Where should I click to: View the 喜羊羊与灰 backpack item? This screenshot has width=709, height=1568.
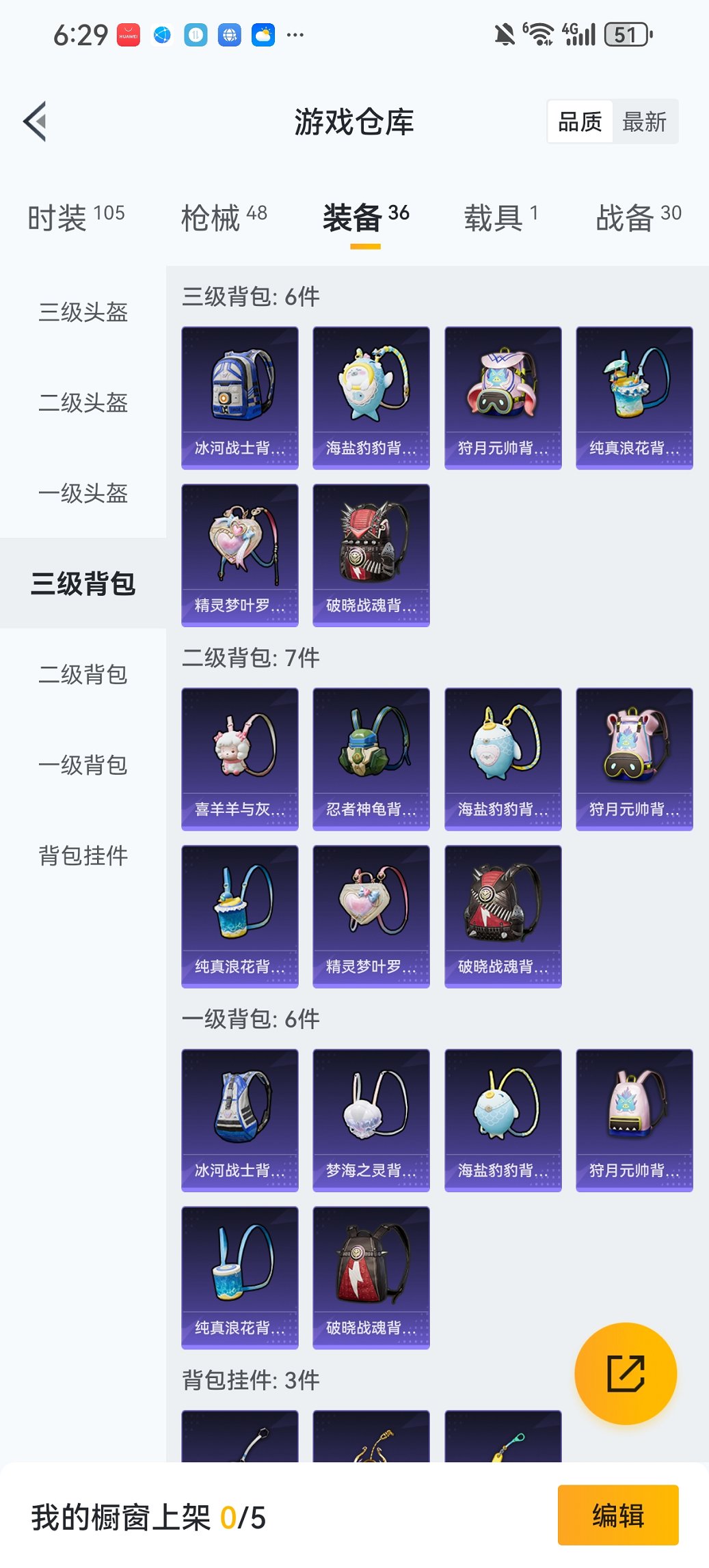point(240,758)
